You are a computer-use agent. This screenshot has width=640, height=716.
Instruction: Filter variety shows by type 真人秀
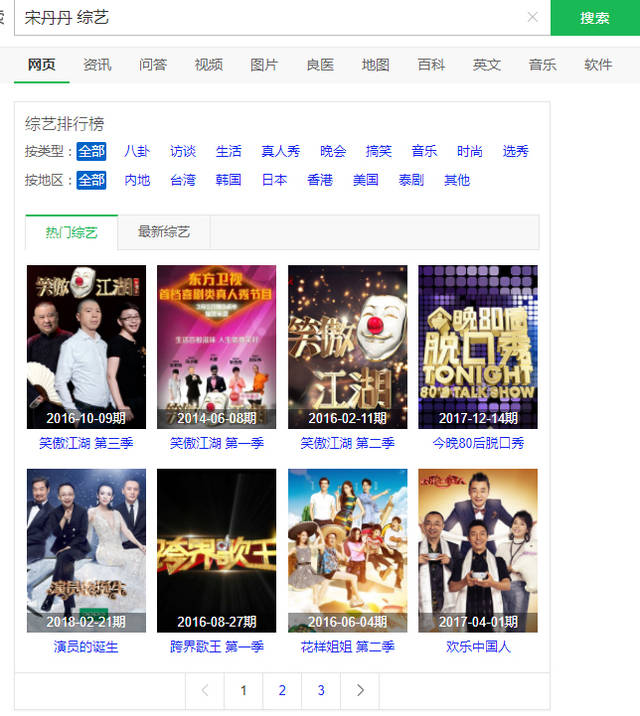(280, 151)
